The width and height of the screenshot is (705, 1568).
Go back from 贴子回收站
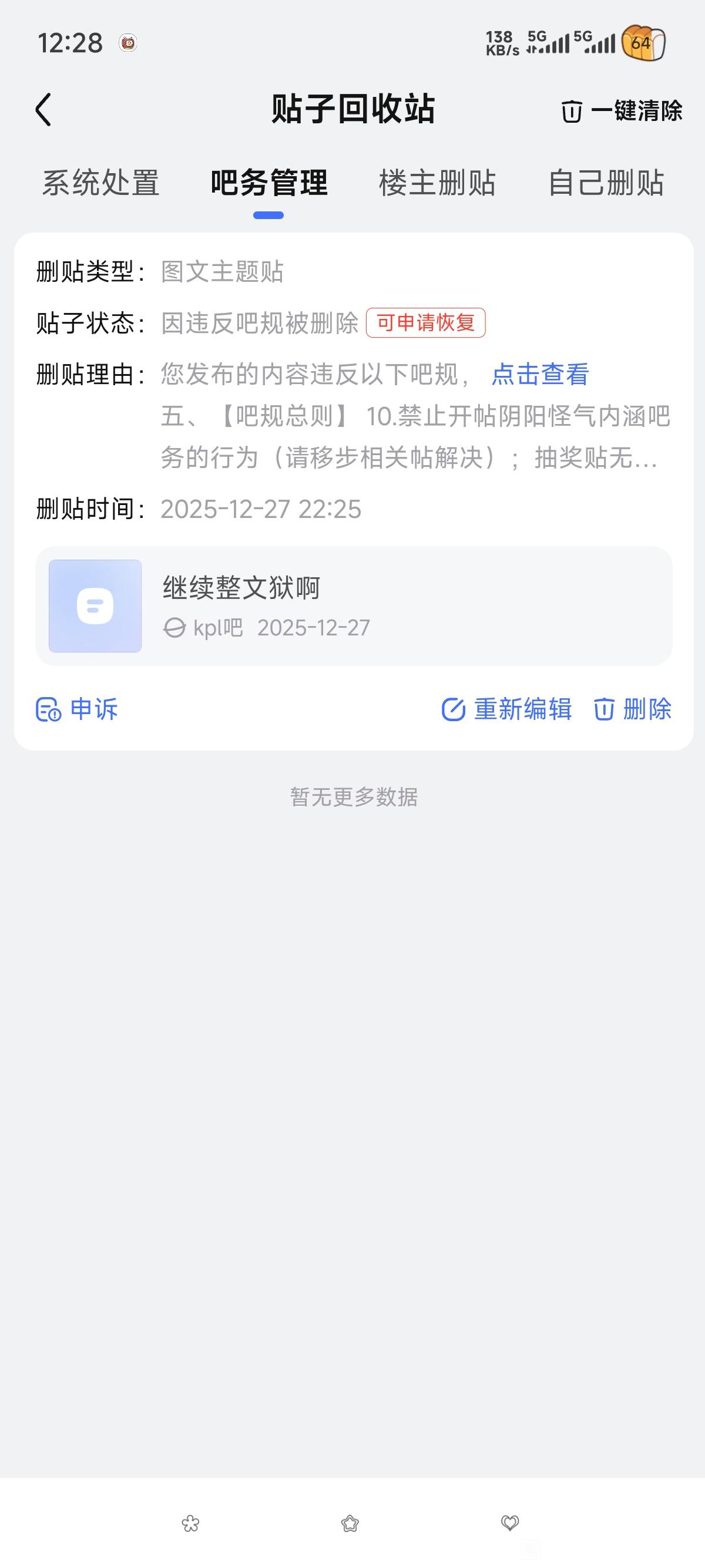44,110
